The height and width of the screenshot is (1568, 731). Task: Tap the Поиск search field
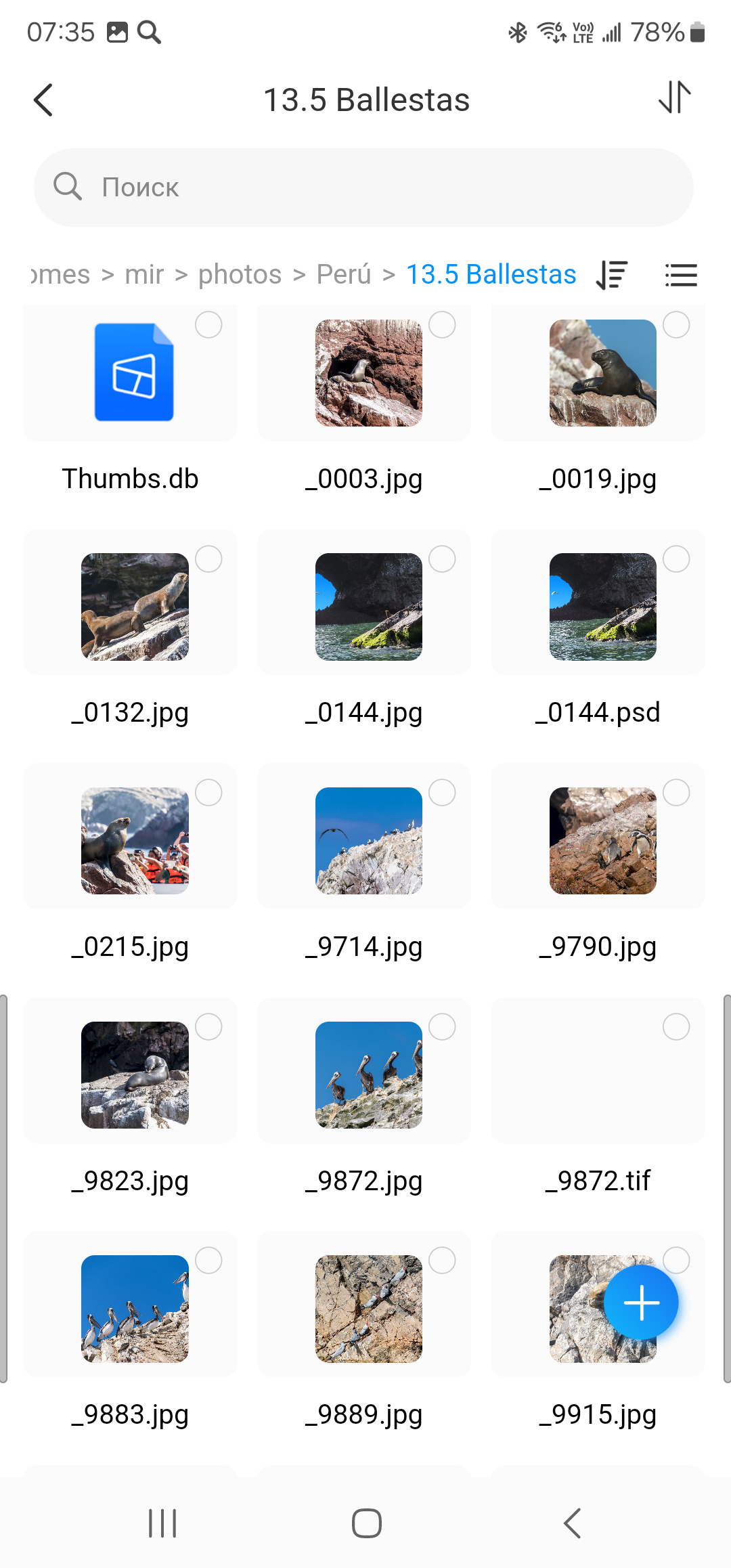(364, 188)
